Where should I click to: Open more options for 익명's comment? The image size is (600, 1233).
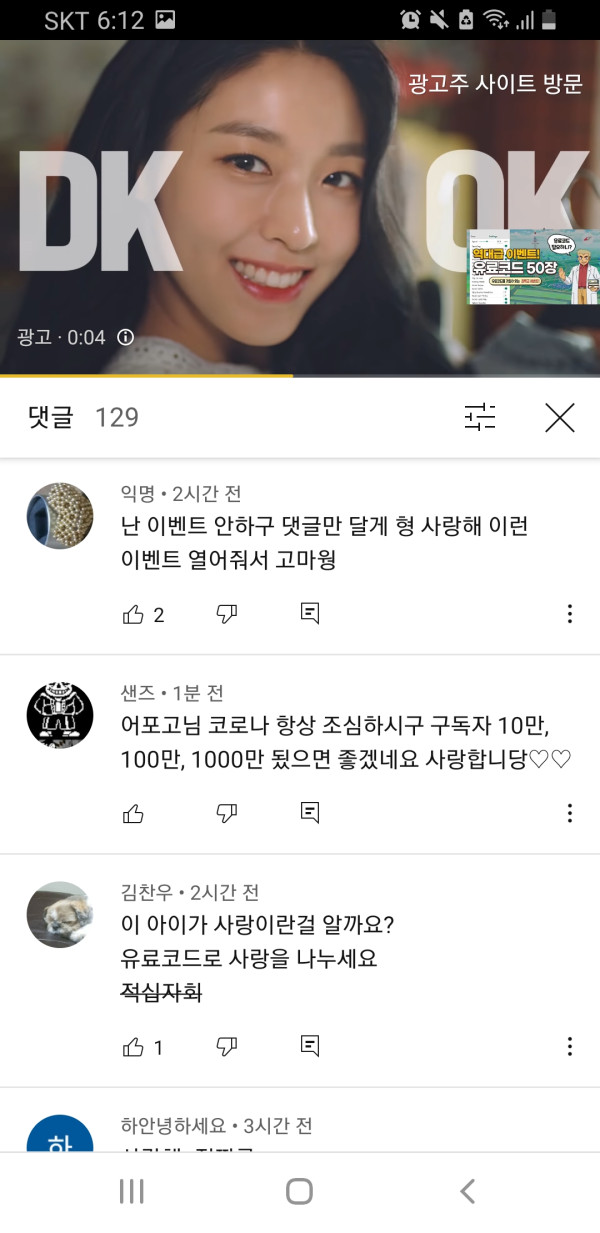(570, 614)
